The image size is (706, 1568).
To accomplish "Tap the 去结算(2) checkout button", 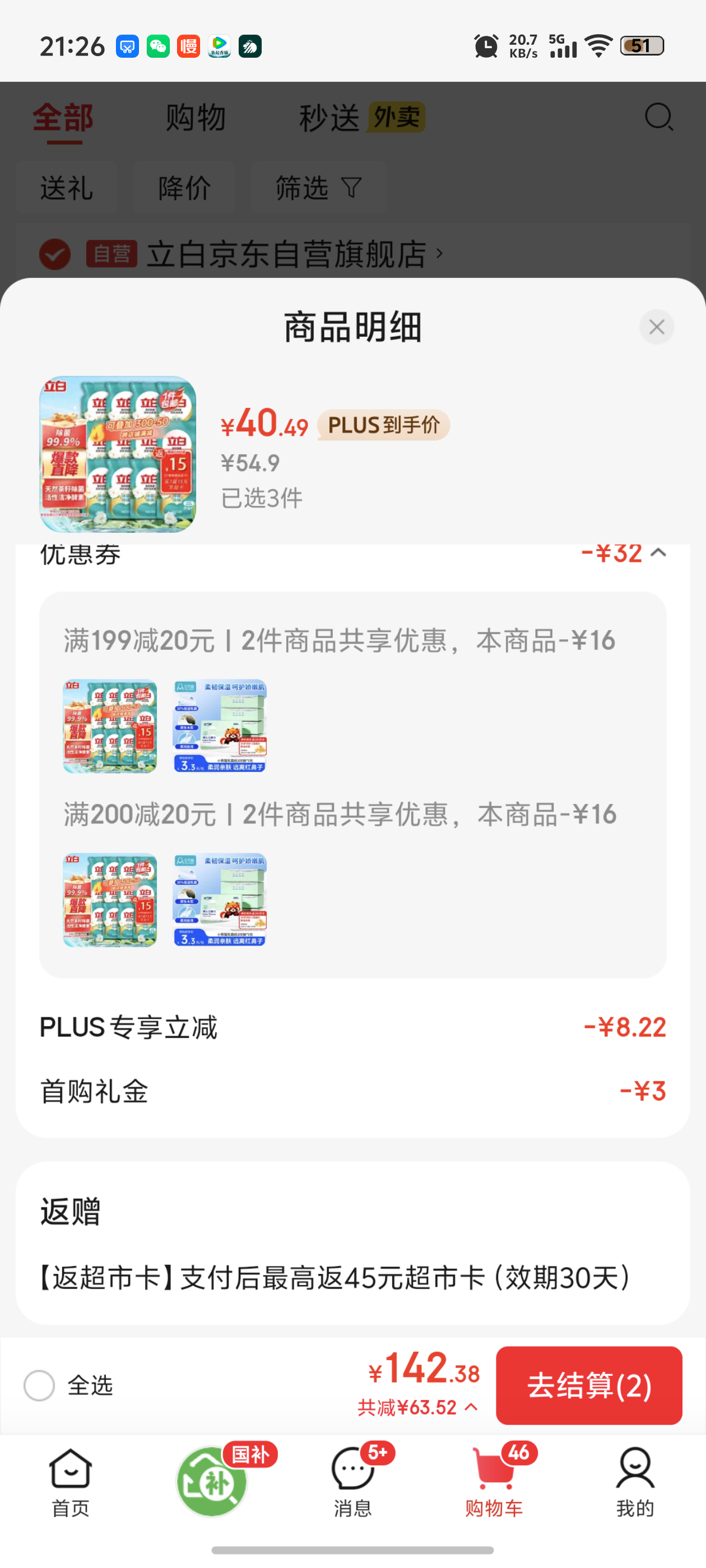I will [588, 1386].
